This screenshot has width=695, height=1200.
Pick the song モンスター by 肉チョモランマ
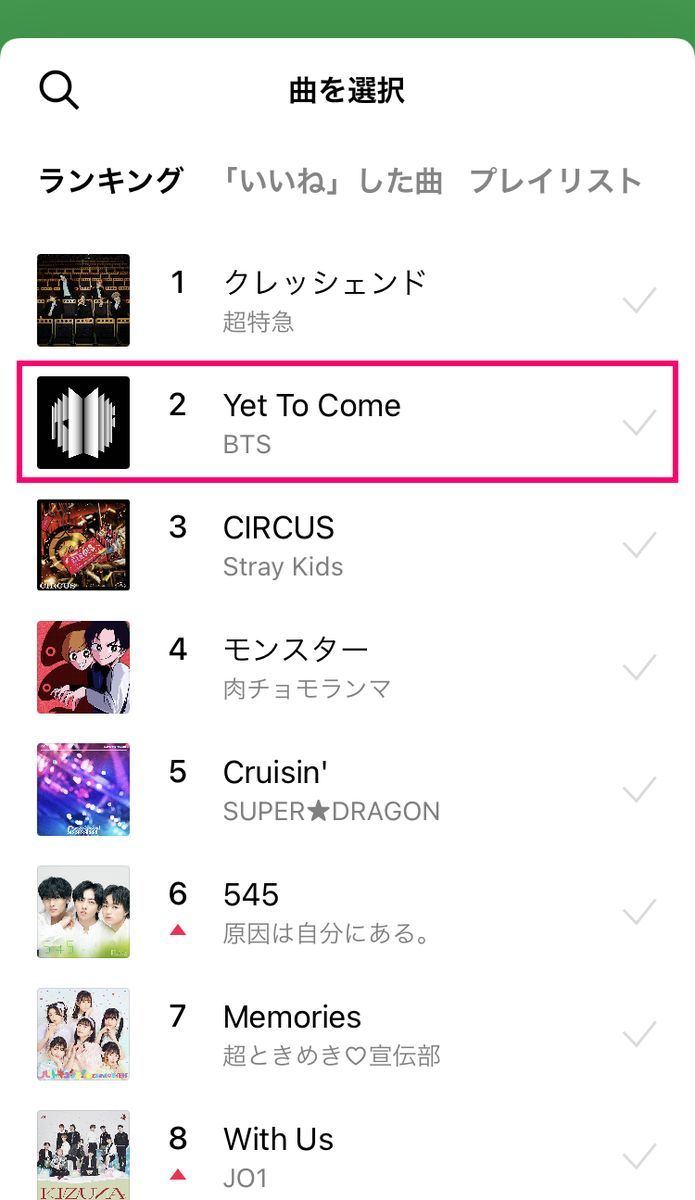click(x=347, y=667)
